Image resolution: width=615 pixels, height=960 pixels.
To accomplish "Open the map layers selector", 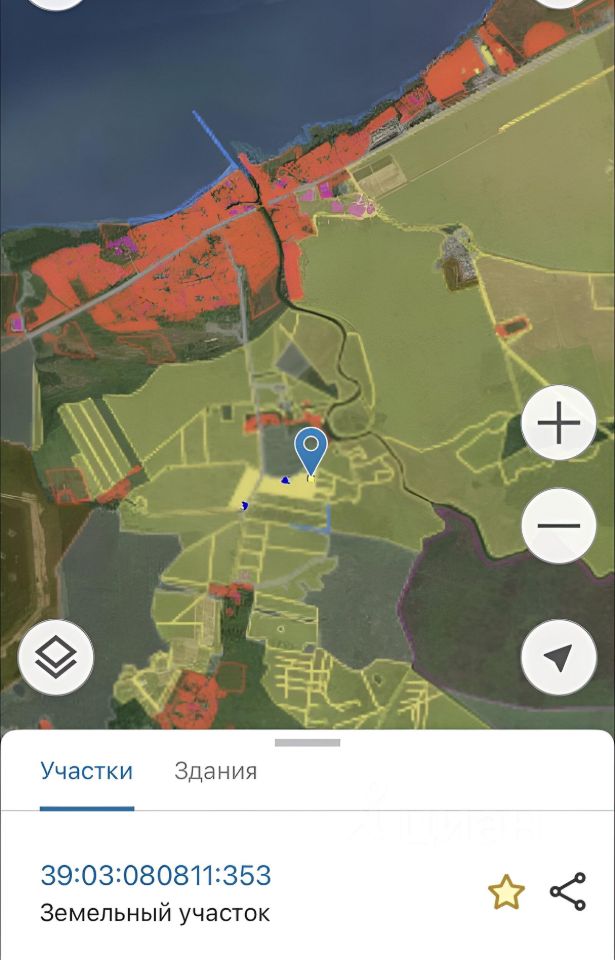I will [x=56, y=657].
